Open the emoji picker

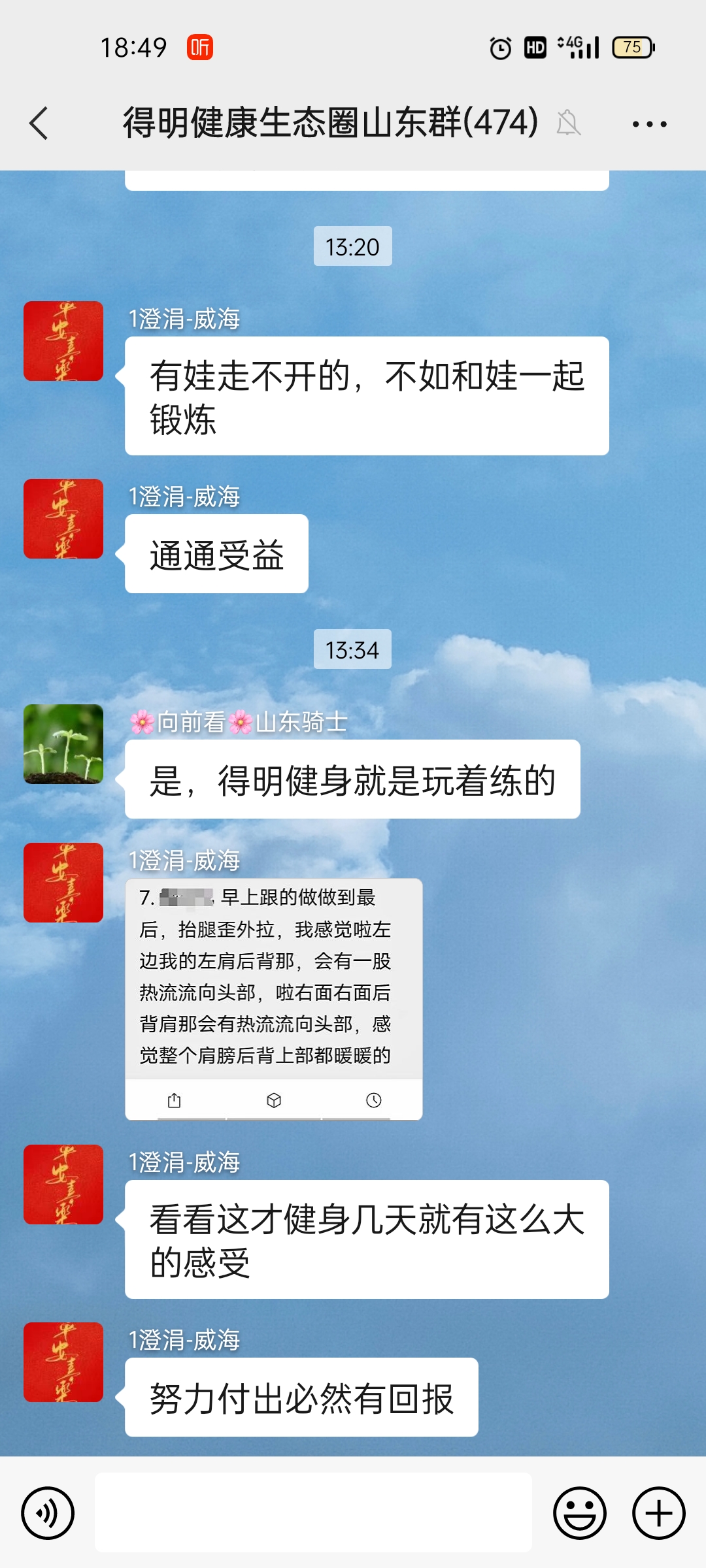[x=580, y=1512]
